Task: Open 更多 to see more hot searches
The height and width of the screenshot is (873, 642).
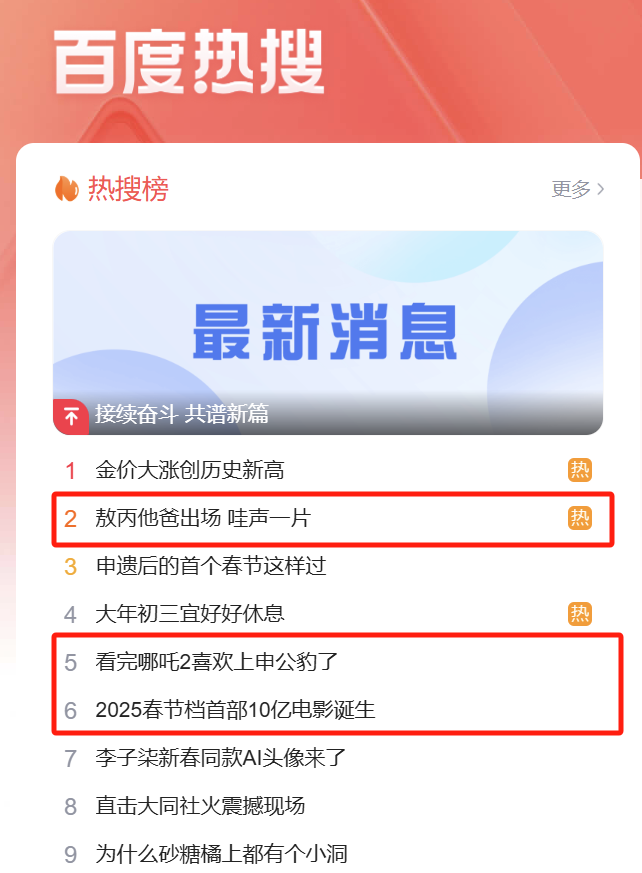Action: click(x=578, y=188)
